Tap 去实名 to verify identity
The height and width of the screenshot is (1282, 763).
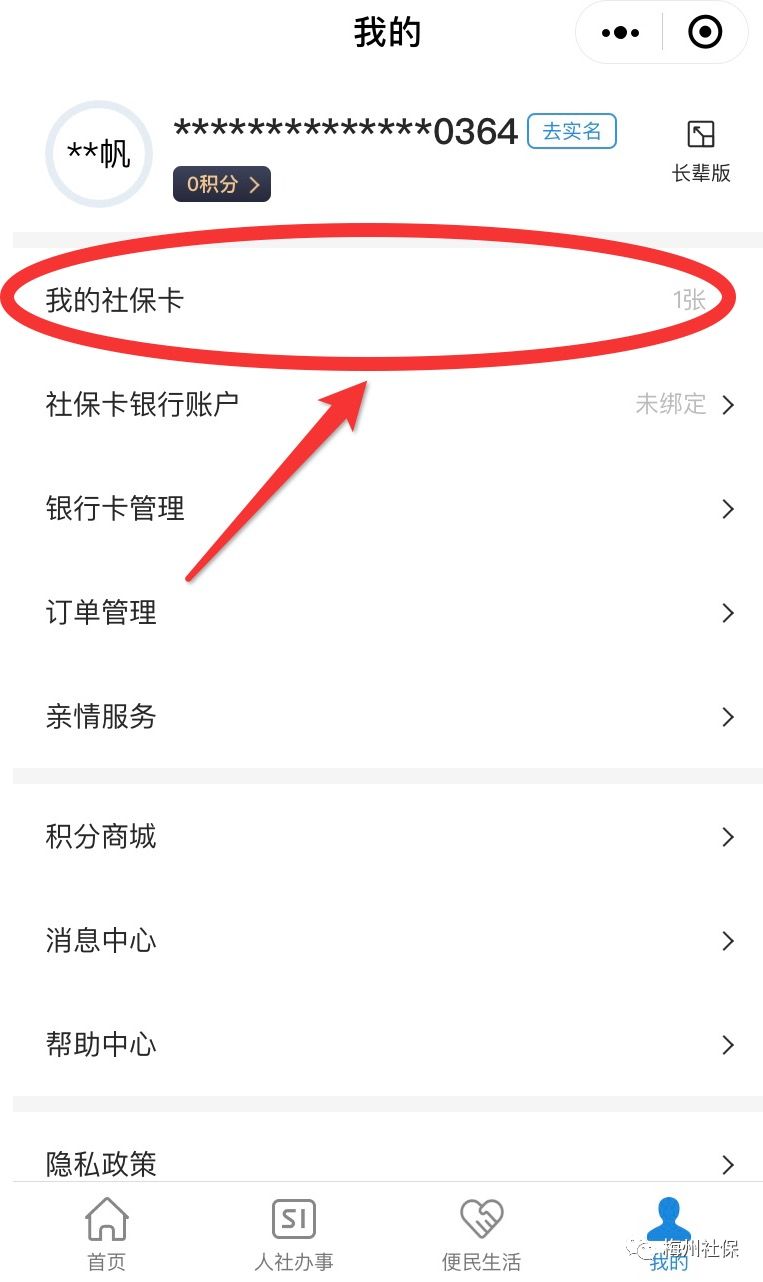[571, 131]
